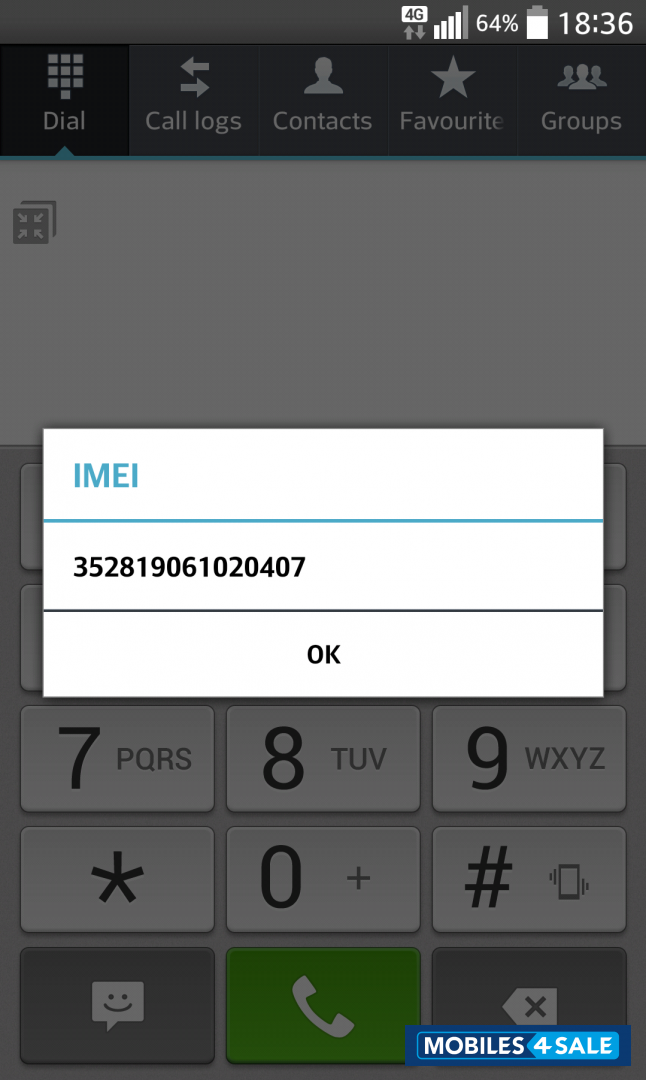
Task: Start a call with the green phone button
Action: pyautogui.click(x=323, y=1004)
